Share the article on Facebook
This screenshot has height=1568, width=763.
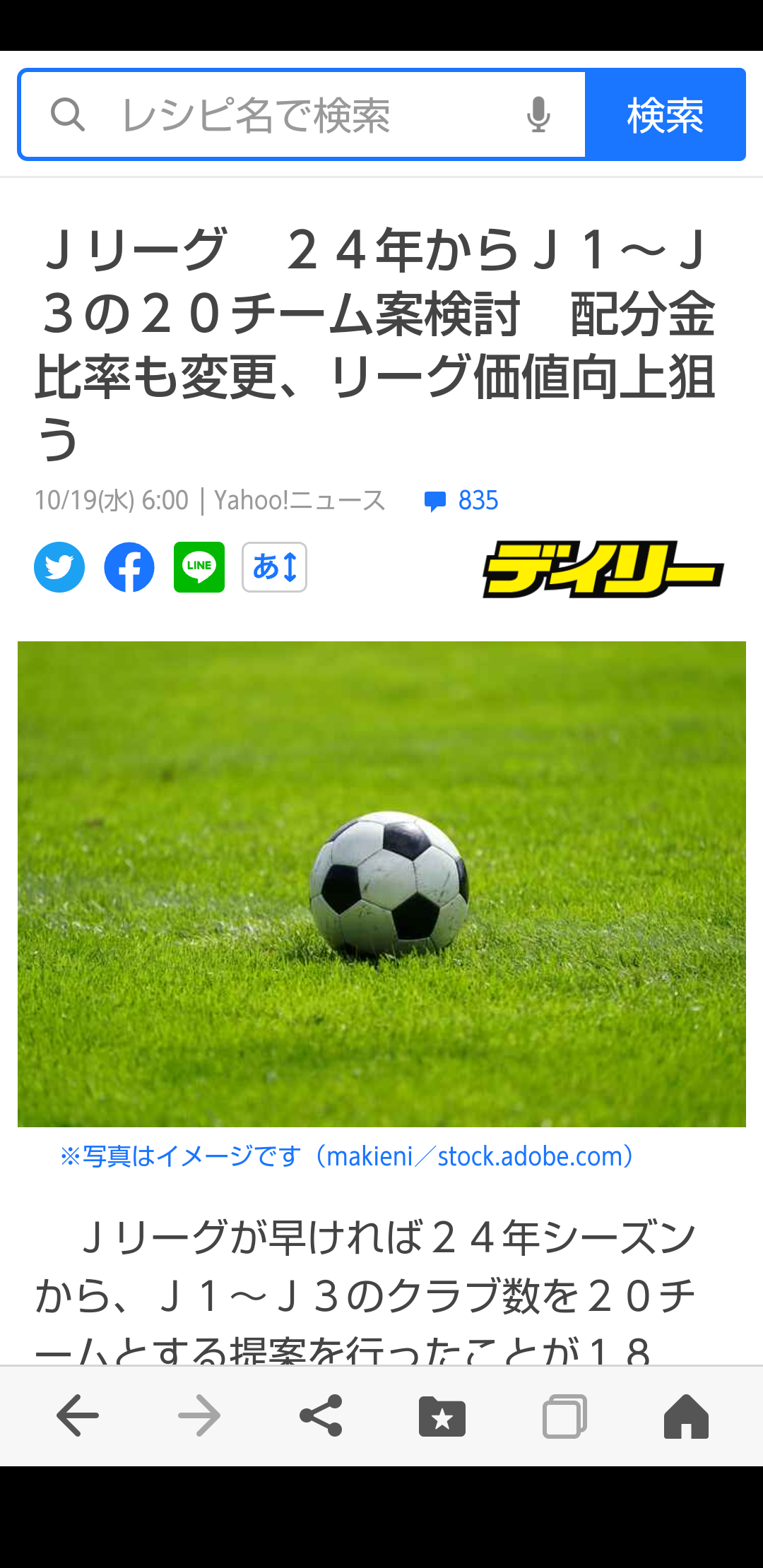click(x=129, y=567)
